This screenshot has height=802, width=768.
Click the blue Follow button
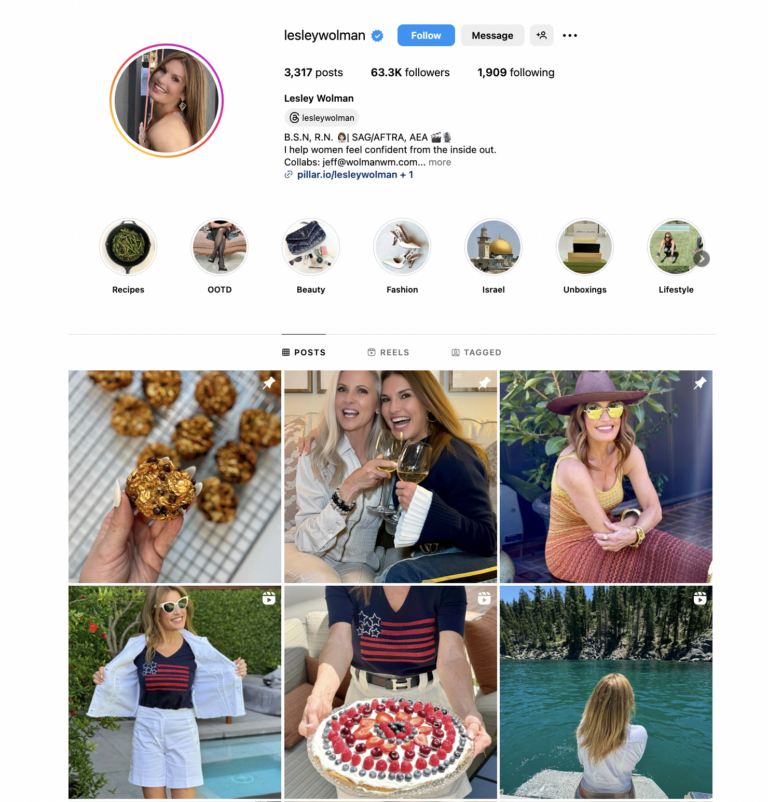pyautogui.click(x=425, y=34)
